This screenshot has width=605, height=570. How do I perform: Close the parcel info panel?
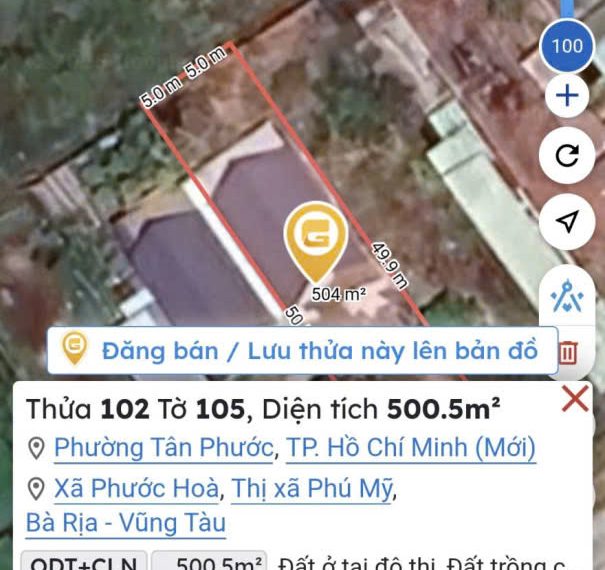[x=575, y=400]
